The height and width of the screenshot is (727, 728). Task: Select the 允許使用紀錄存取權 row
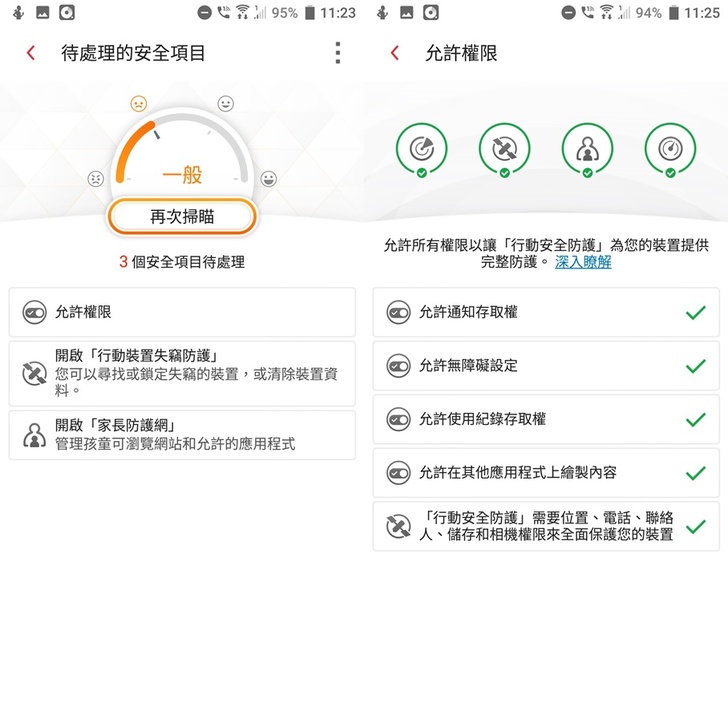click(x=546, y=419)
